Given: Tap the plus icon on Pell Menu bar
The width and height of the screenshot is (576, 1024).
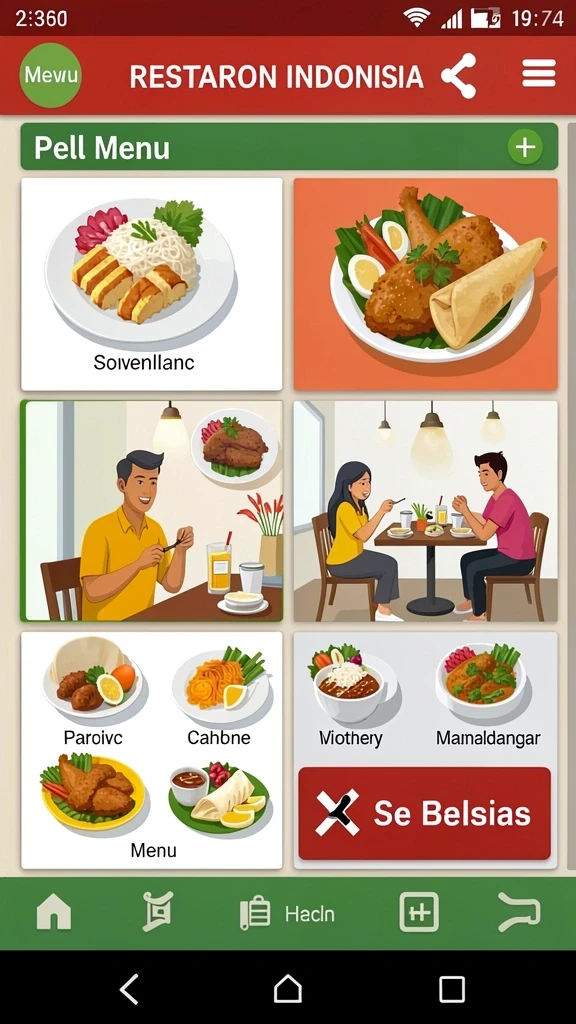Looking at the screenshot, I should tap(525, 147).
